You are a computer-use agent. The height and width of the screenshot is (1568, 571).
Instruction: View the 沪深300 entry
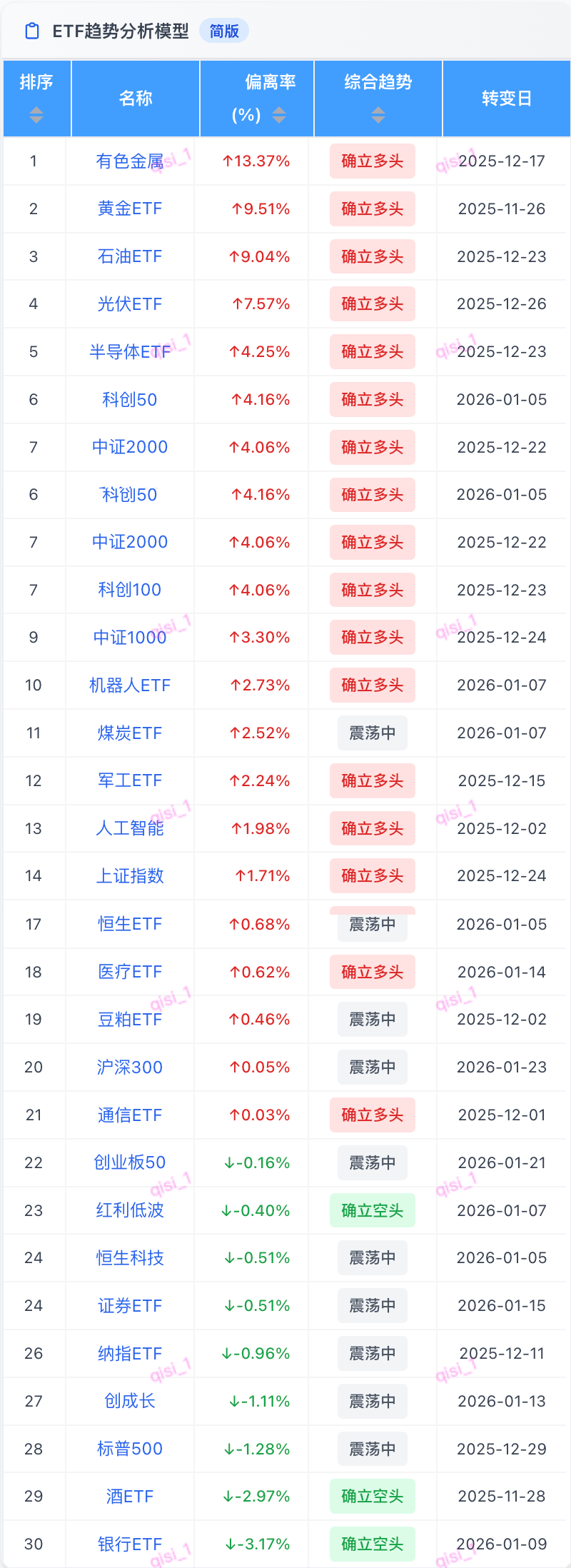click(130, 1067)
